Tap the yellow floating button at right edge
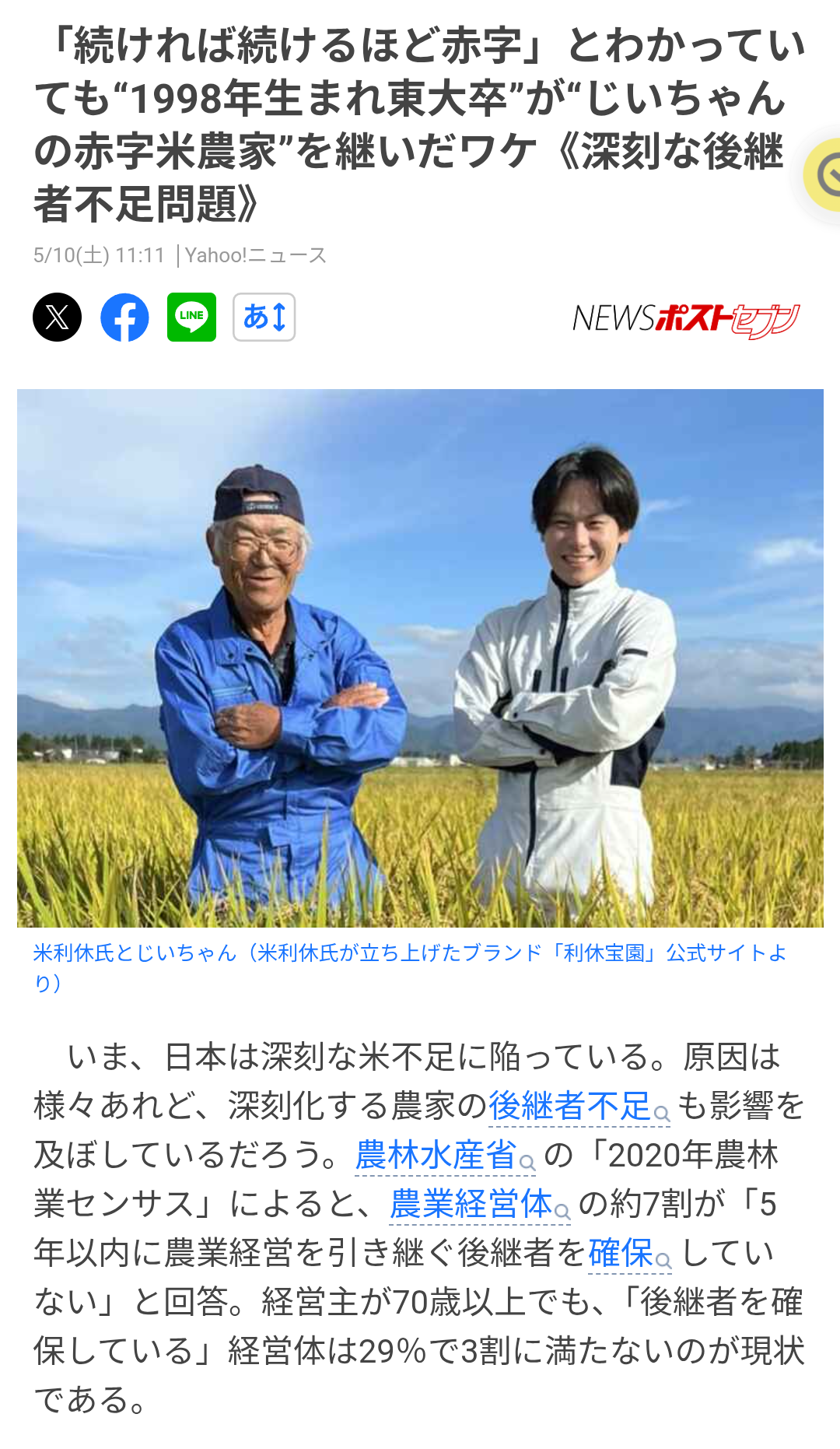The height and width of the screenshot is (1449, 840). pyautogui.click(x=824, y=175)
